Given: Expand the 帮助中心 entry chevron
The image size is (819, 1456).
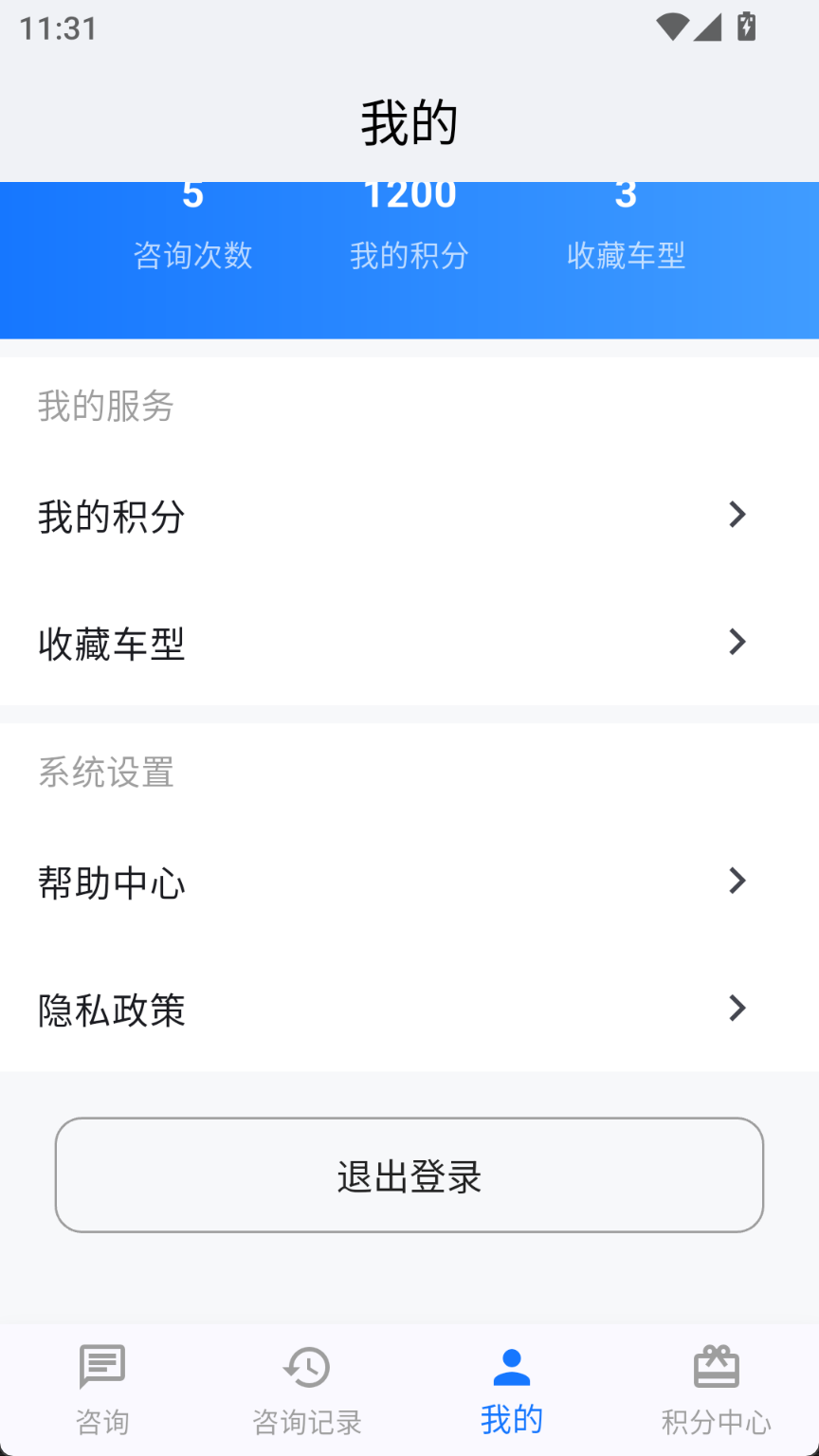Looking at the screenshot, I should click(737, 881).
